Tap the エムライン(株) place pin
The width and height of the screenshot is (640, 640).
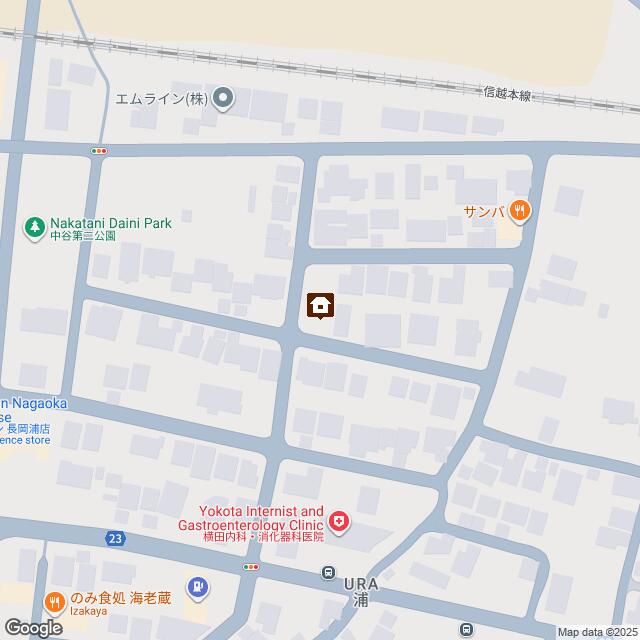pyautogui.click(x=224, y=97)
